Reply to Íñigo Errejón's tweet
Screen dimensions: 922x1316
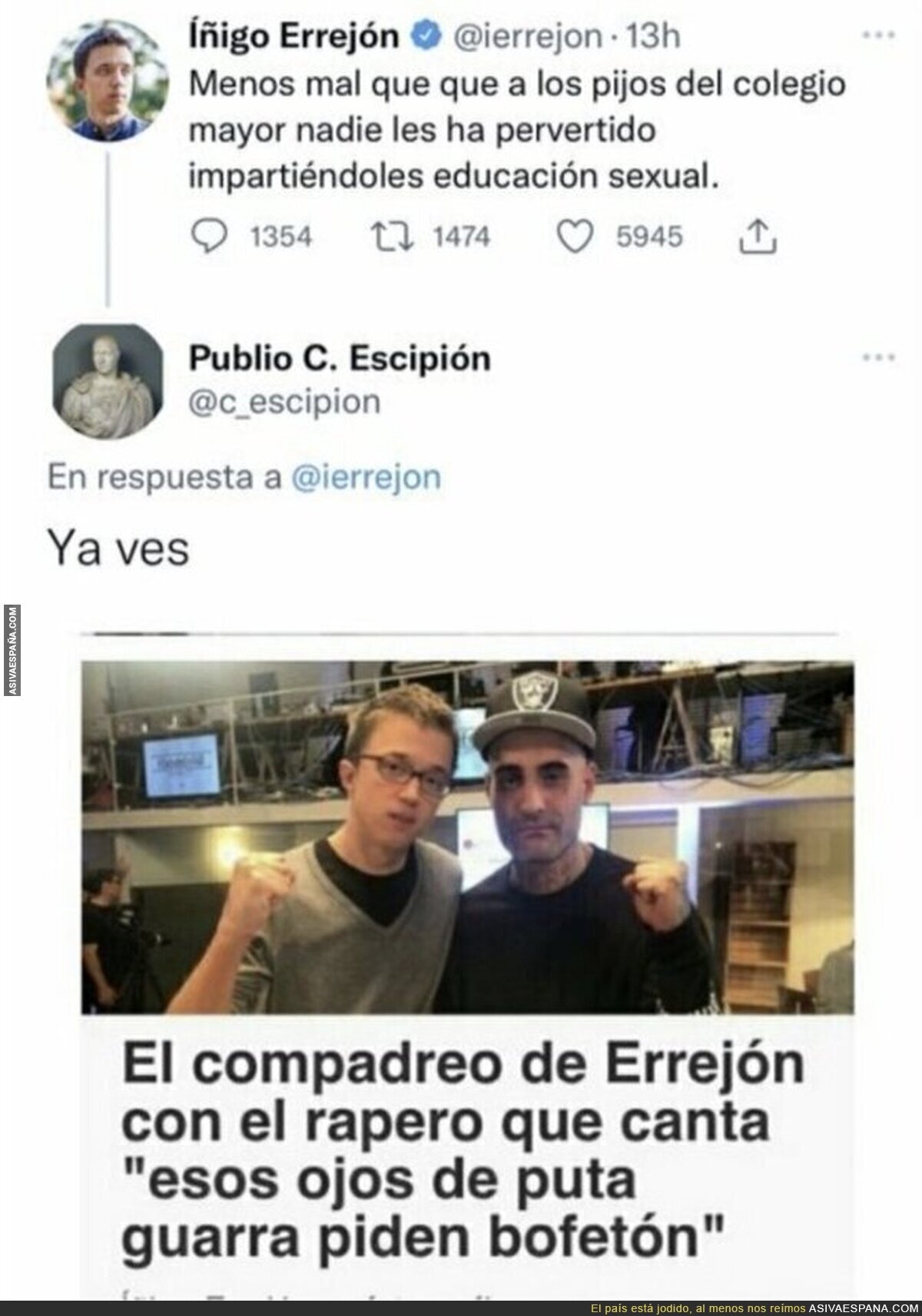[x=207, y=237]
